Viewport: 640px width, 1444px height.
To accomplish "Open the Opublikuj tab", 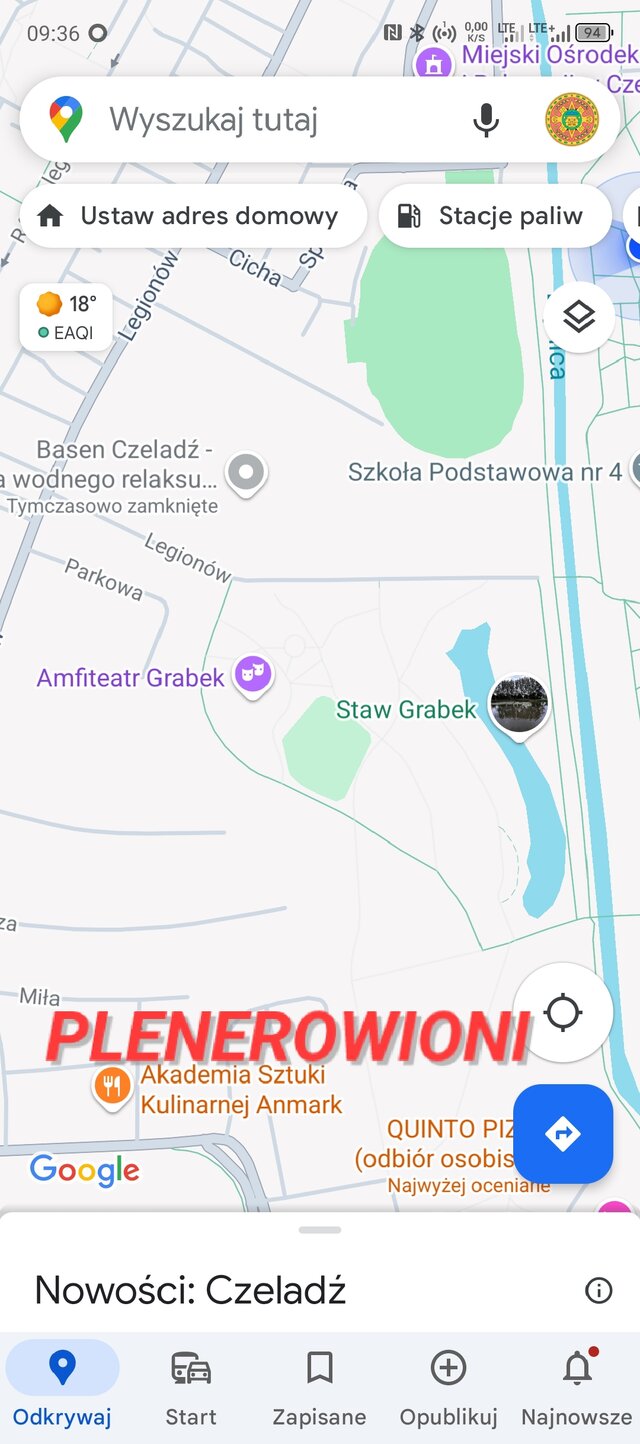I will coord(448,1385).
